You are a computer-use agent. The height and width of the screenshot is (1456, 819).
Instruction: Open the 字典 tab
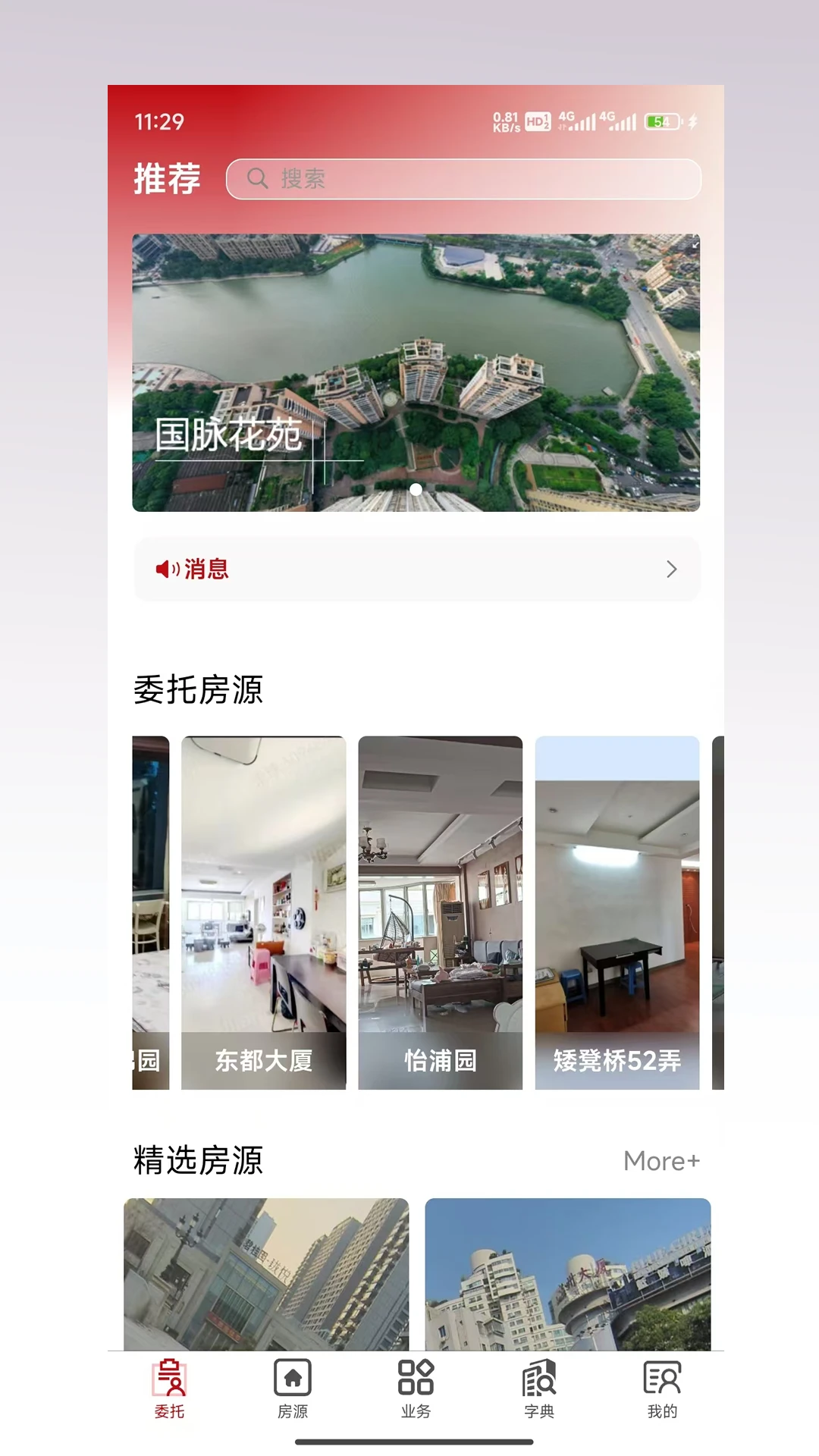coord(539,1389)
